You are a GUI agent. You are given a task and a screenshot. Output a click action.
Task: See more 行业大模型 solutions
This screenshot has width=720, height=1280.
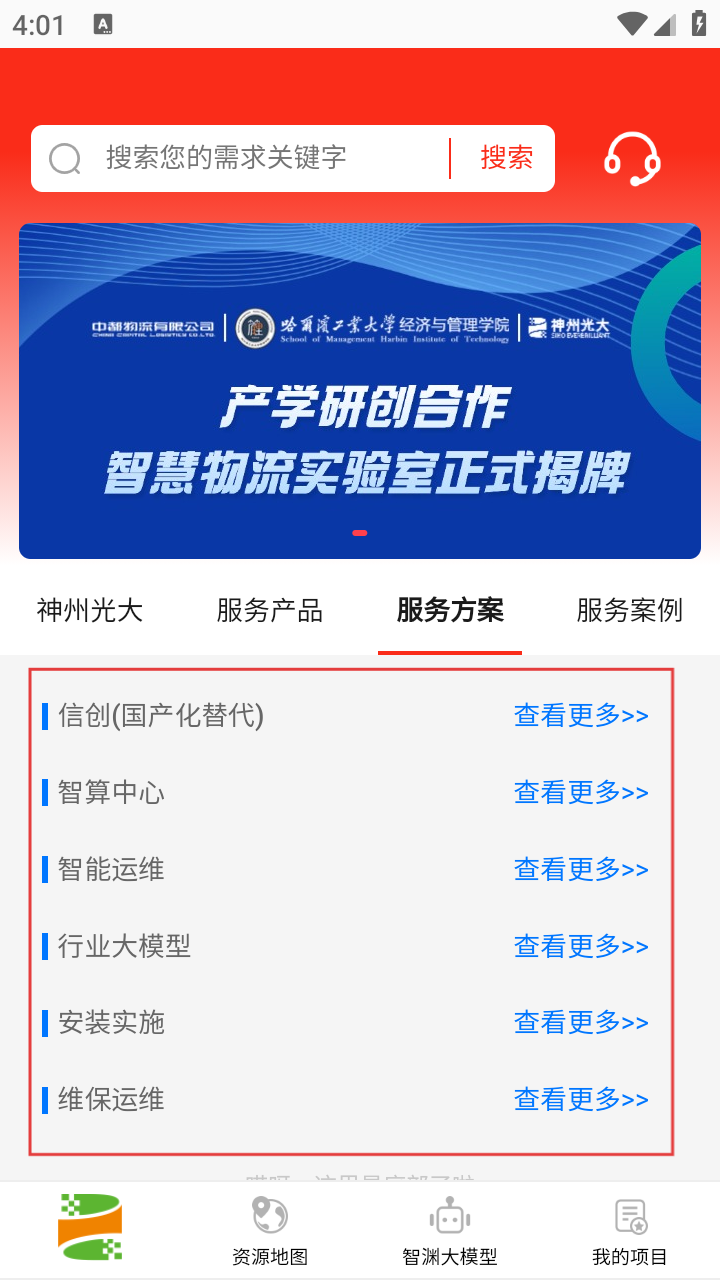tap(581, 946)
